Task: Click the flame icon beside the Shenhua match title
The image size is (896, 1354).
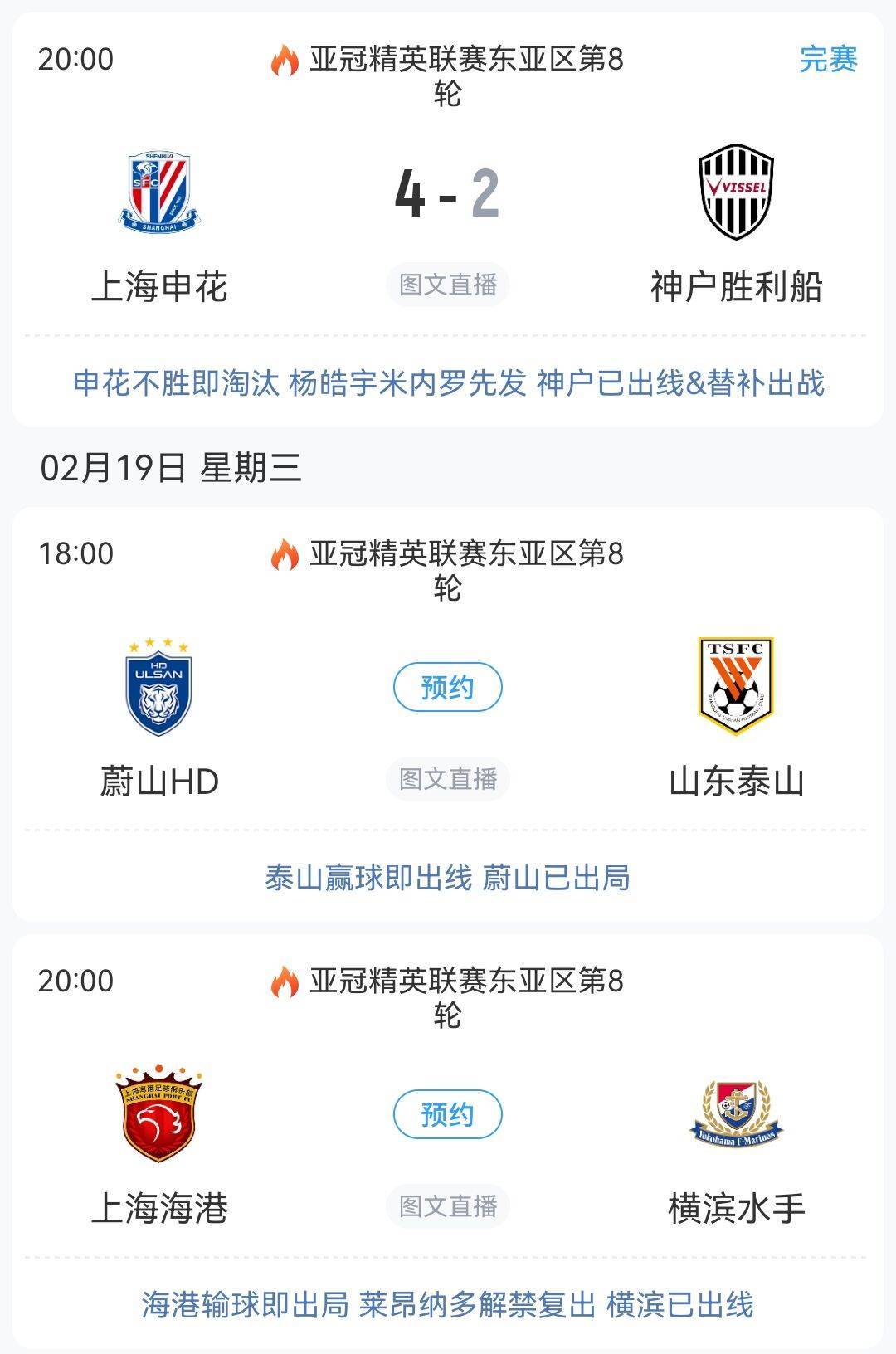Action: pyautogui.click(x=283, y=60)
